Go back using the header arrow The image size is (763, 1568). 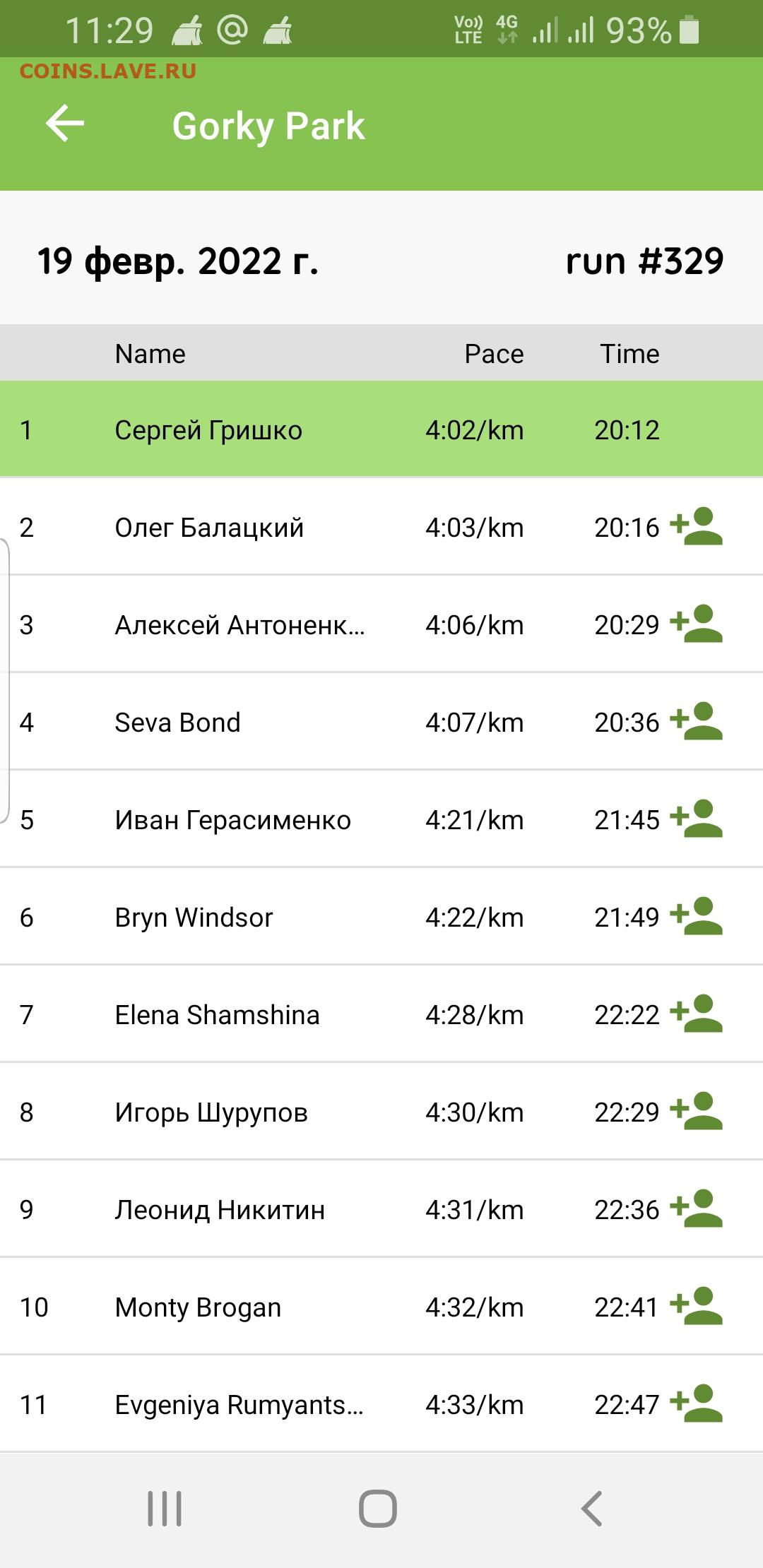[65, 124]
